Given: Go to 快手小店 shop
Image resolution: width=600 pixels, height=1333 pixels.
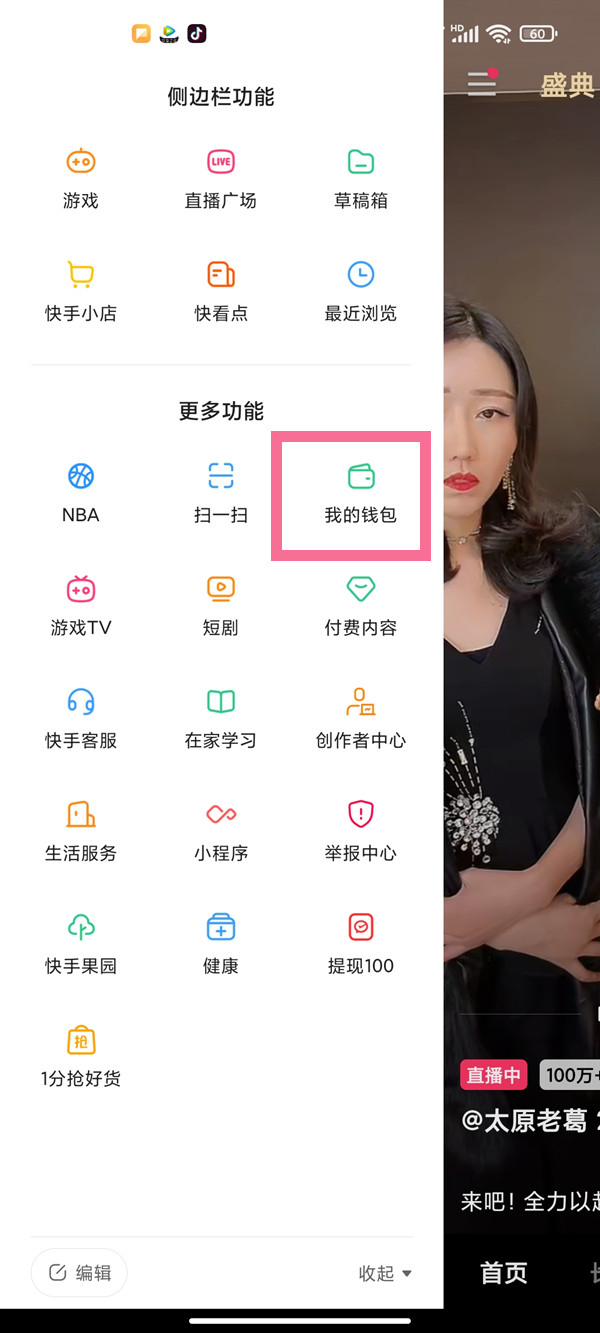Looking at the screenshot, I should (x=81, y=291).
